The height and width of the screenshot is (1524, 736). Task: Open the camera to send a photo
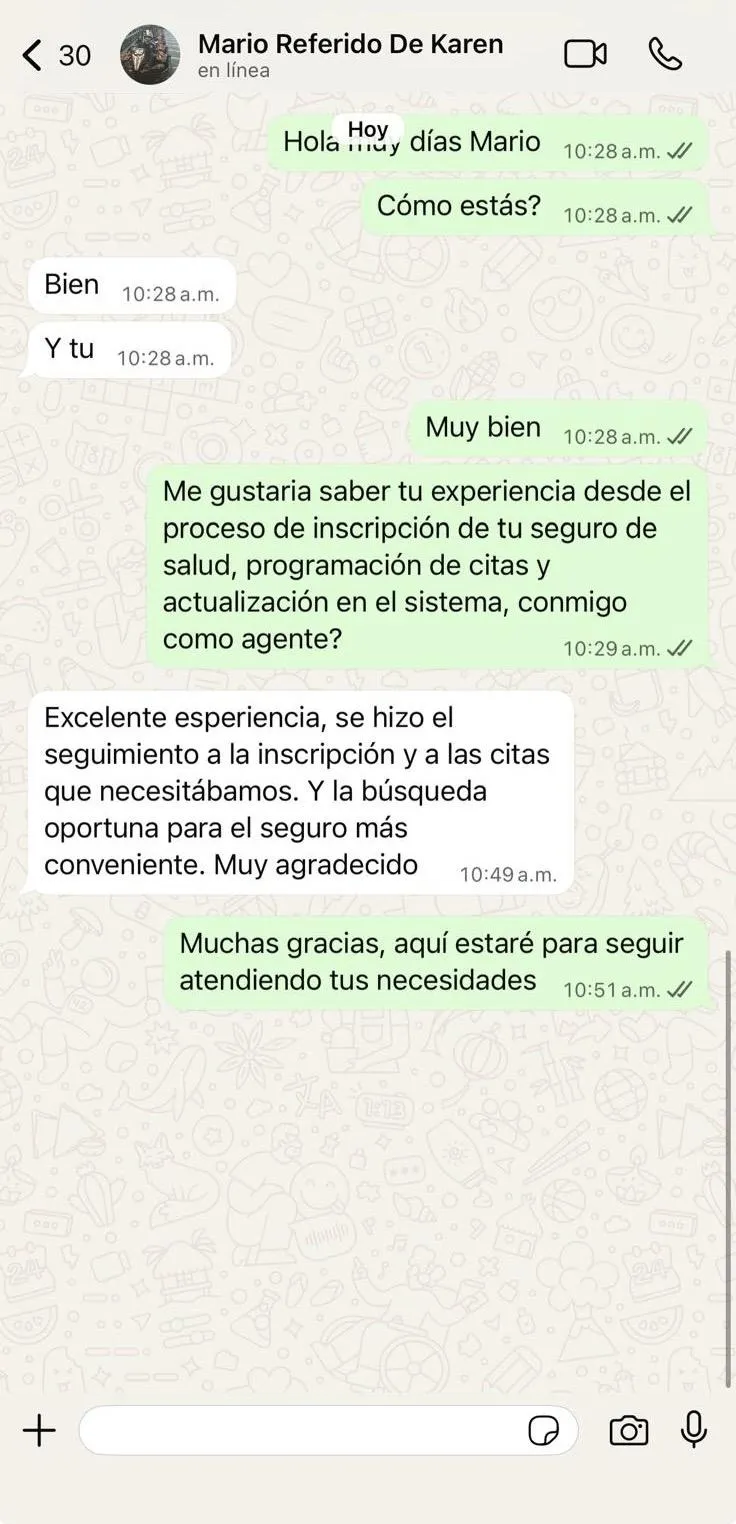[628, 1431]
